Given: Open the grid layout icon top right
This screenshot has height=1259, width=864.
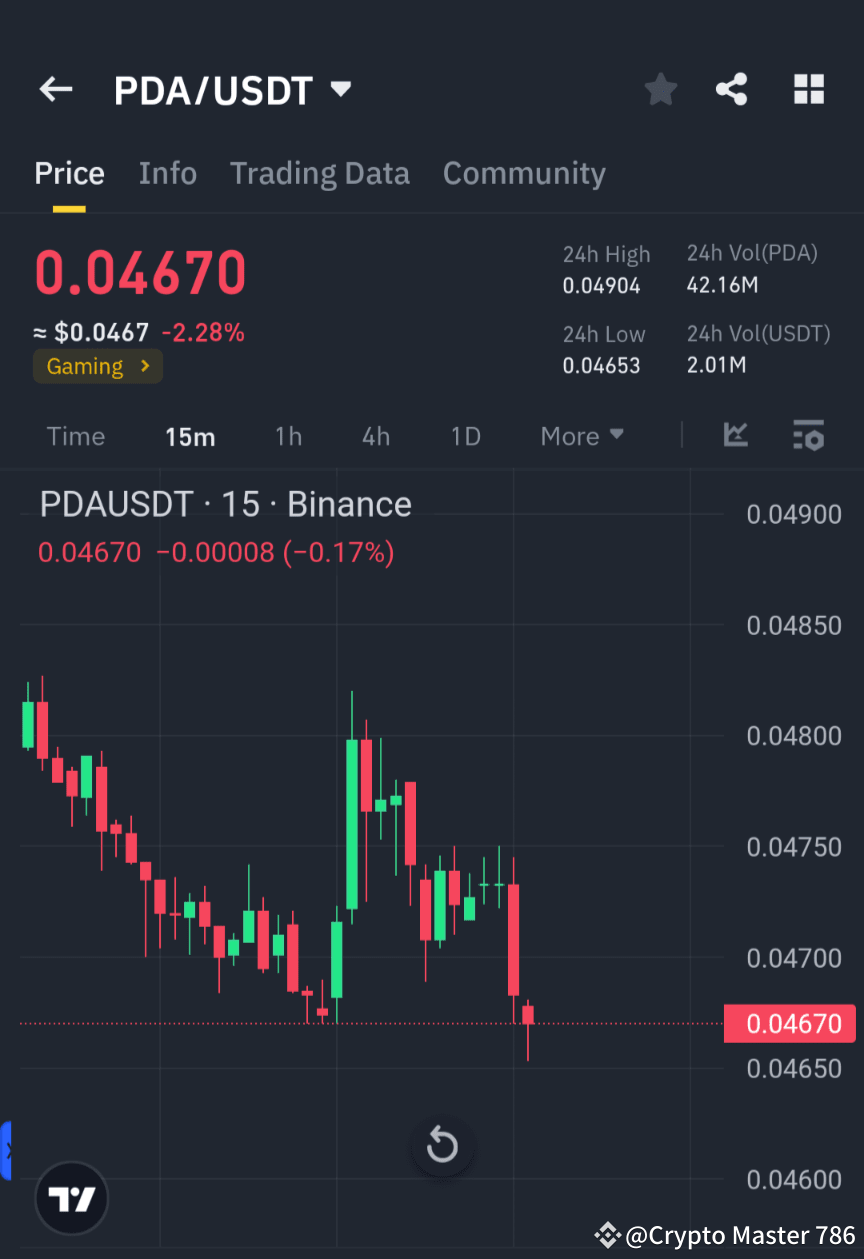Looking at the screenshot, I should (x=808, y=89).
